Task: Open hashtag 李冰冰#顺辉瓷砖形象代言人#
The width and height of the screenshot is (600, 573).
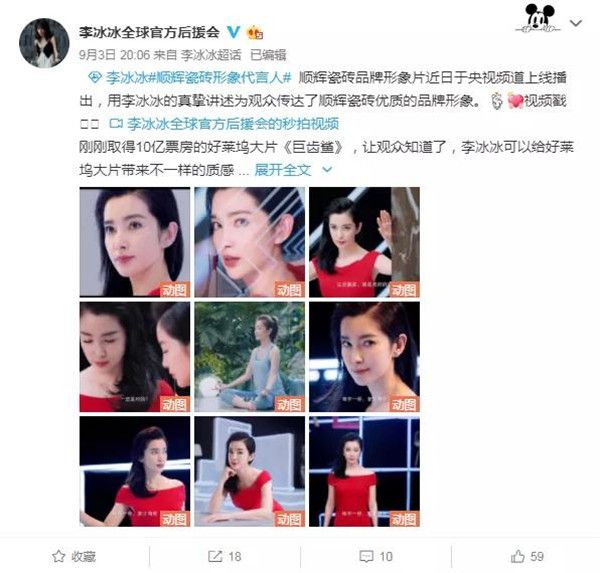Action: pyautogui.click(x=189, y=77)
